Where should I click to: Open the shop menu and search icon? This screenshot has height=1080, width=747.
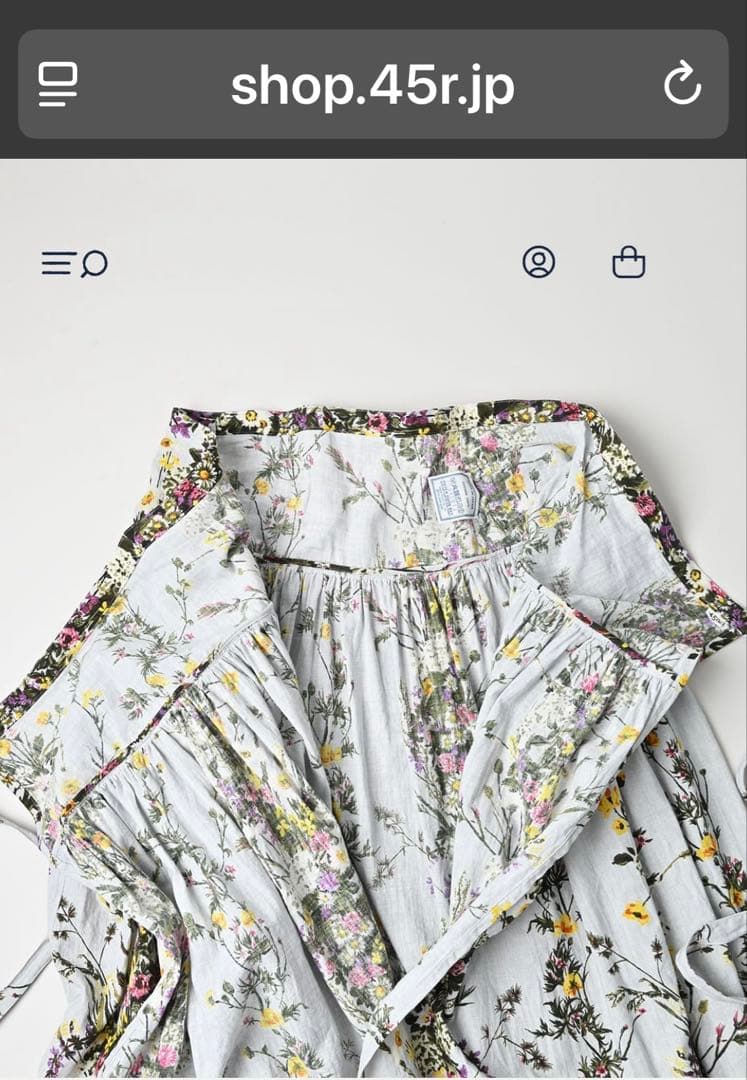pos(74,264)
